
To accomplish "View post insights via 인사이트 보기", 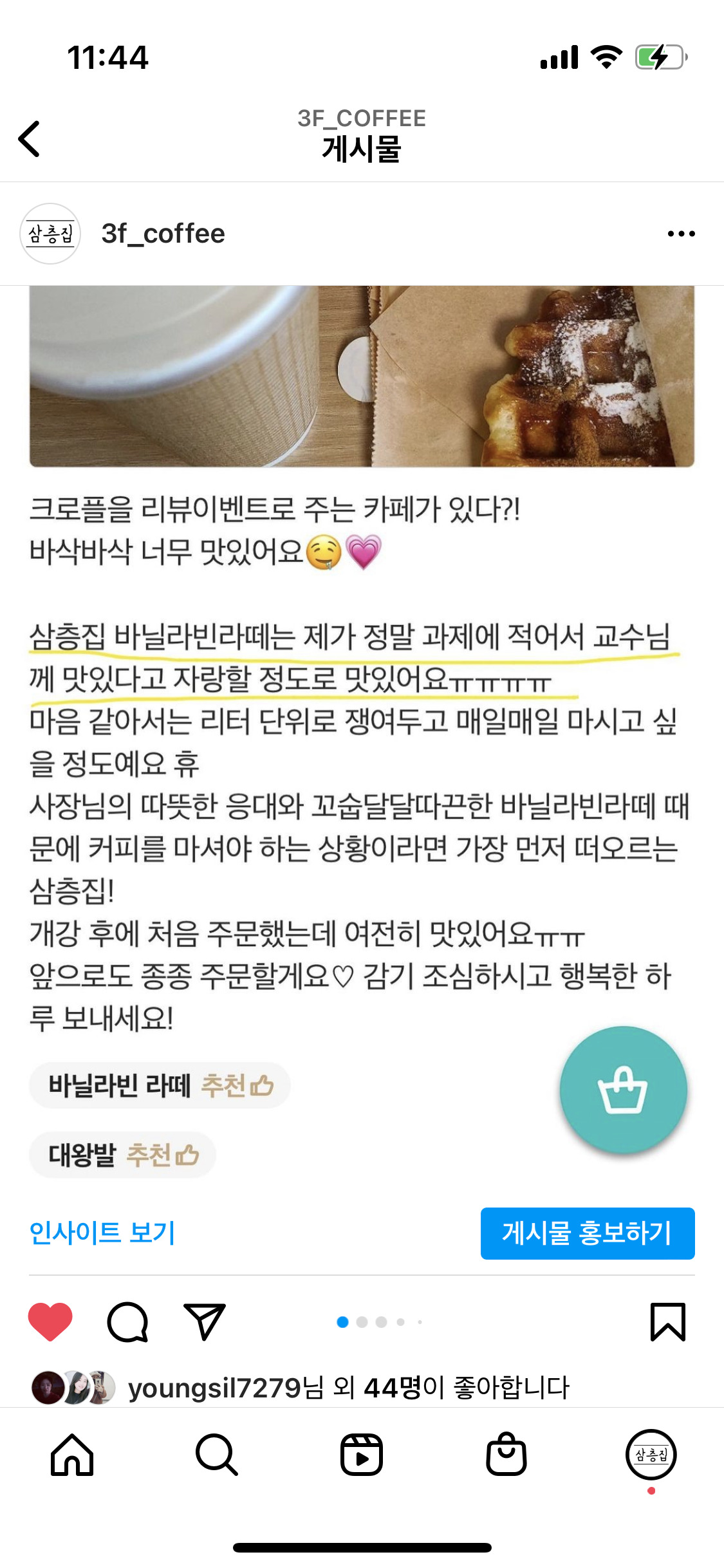I will (x=102, y=1233).
